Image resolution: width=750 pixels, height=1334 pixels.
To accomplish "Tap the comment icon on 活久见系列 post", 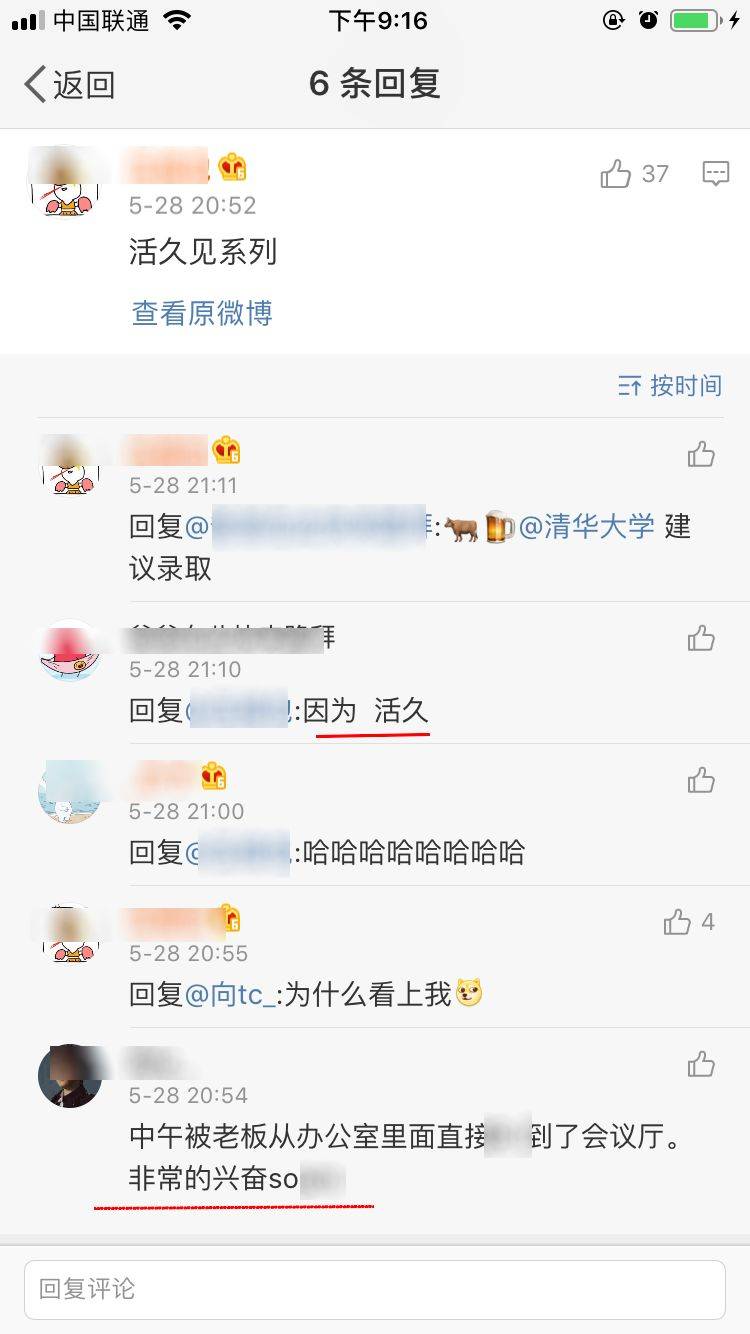I will (x=716, y=174).
